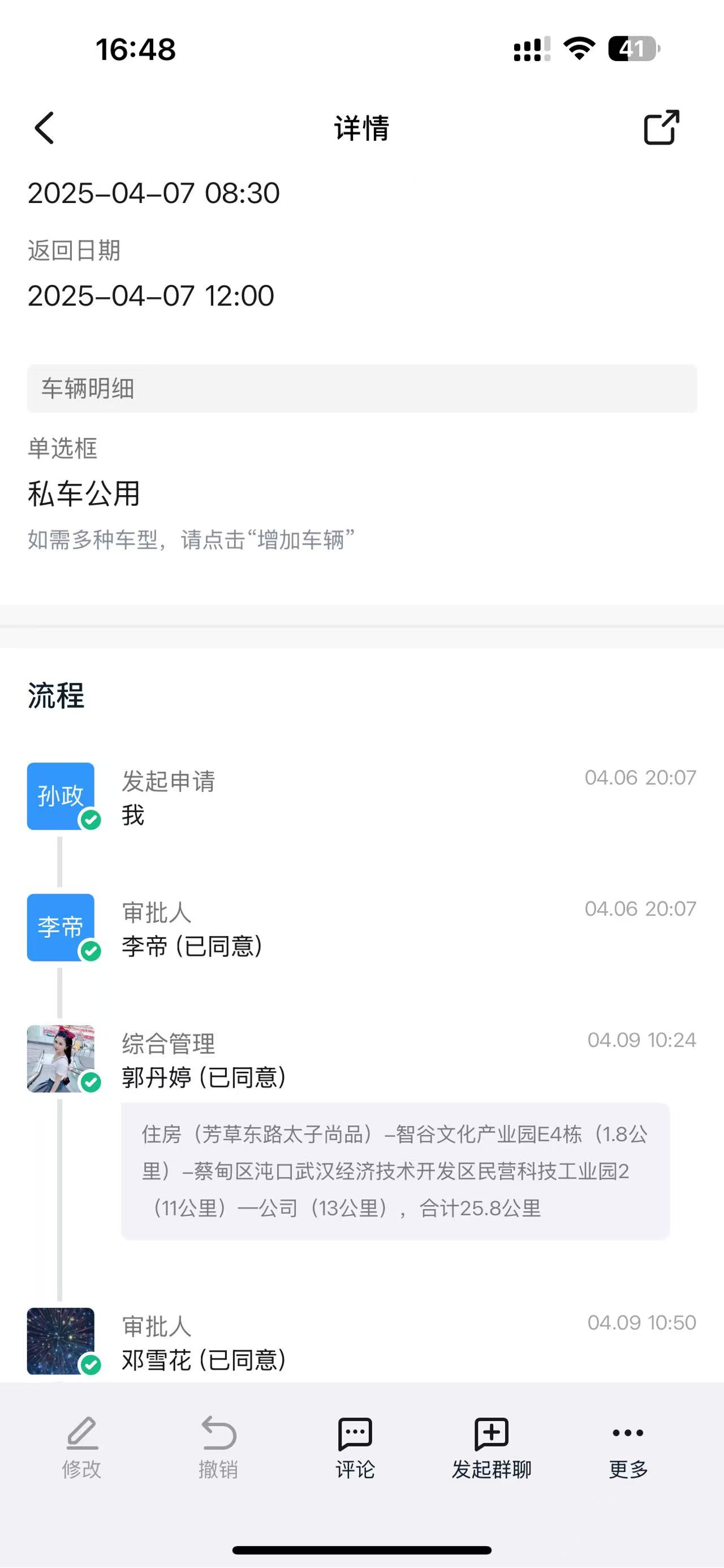724x1568 pixels.
Task: View 郭丹婷's profile photo
Action: pos(61,1059)
